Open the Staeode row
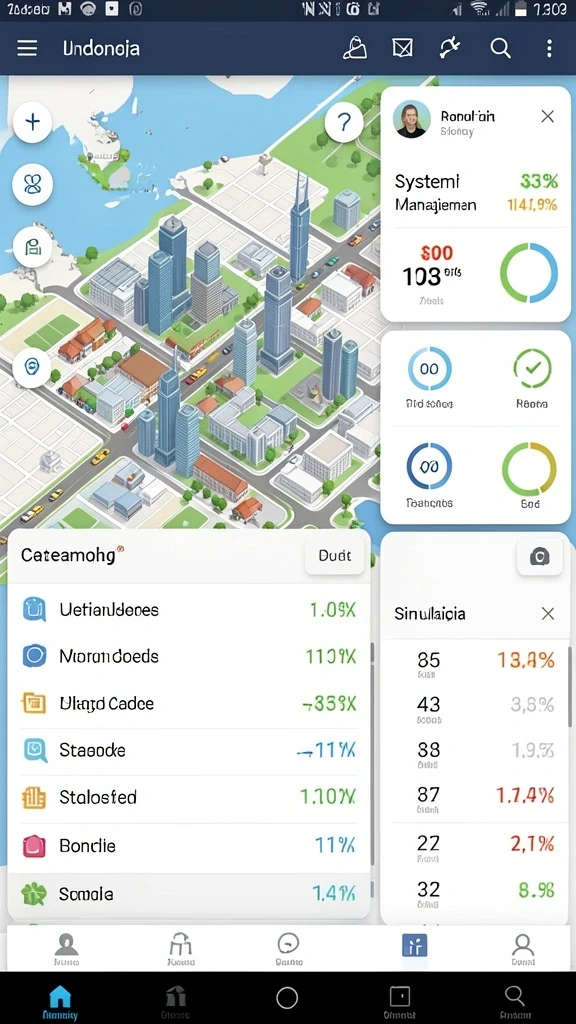Screen dimensions: 576x1024 (189, 750)
